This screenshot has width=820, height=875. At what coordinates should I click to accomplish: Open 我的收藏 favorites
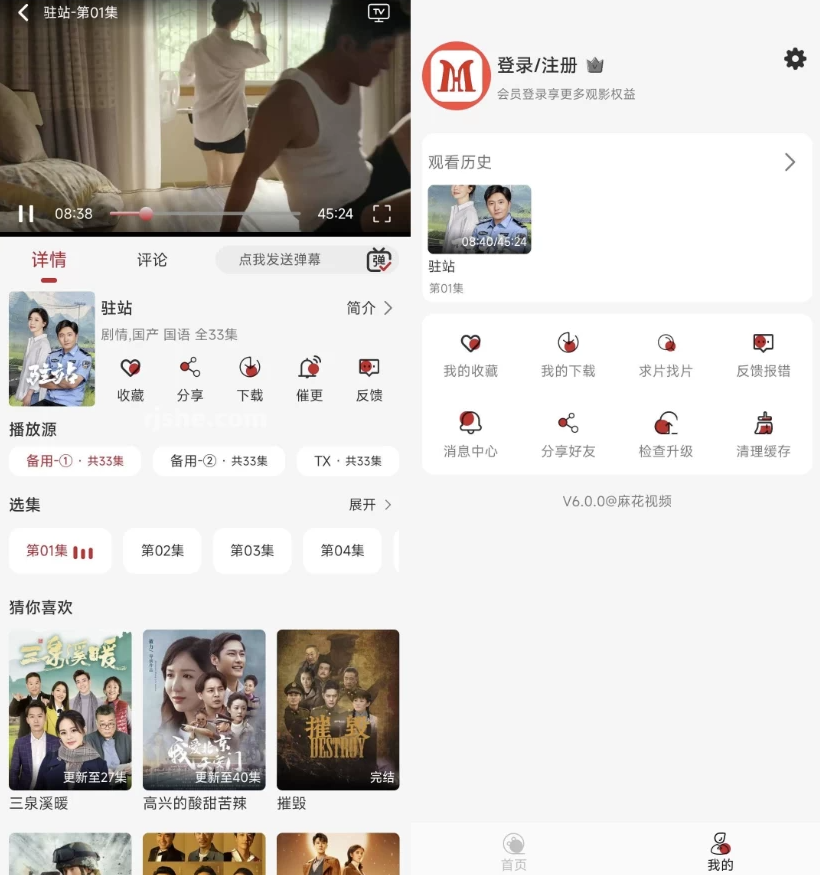coord(470,355)
